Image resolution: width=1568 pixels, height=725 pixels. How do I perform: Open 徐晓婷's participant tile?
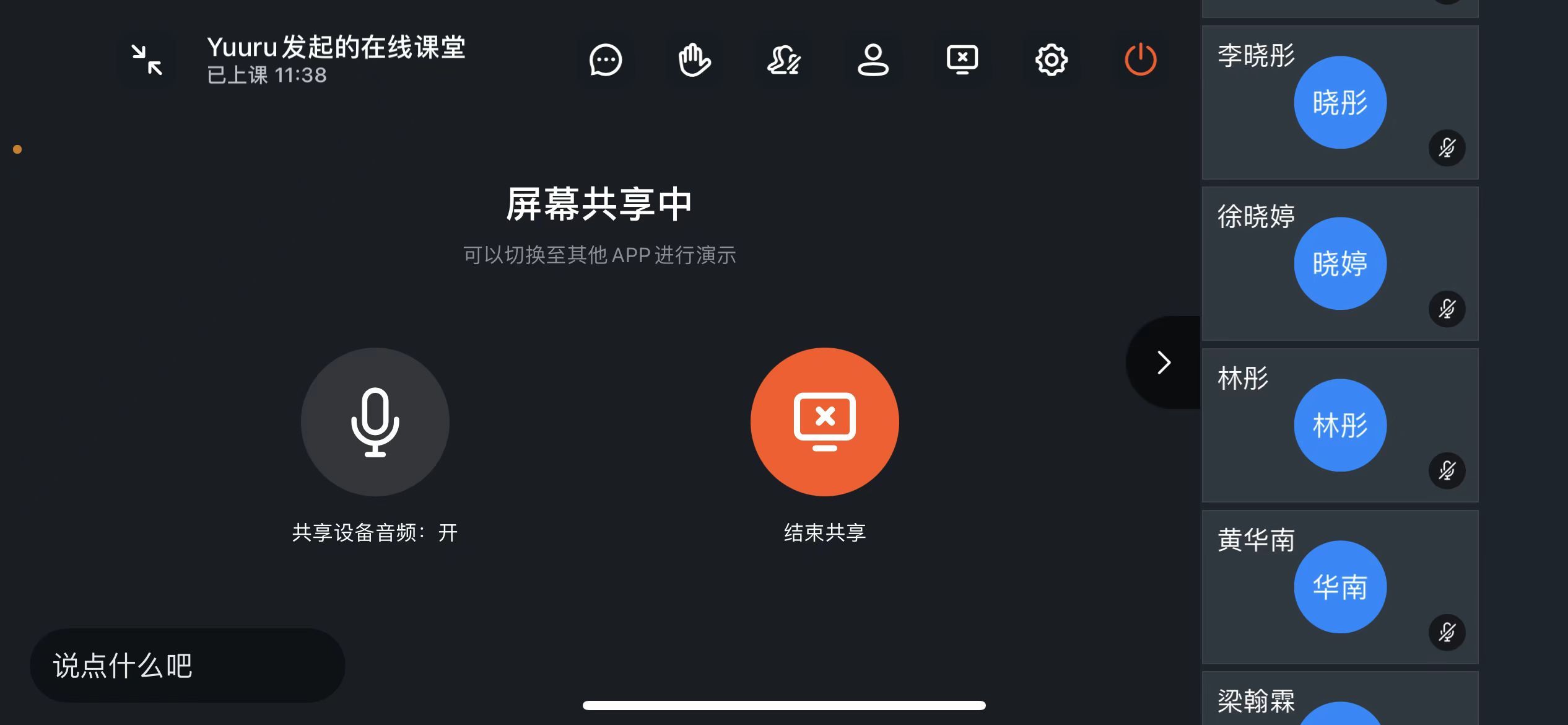(1339, 264)
